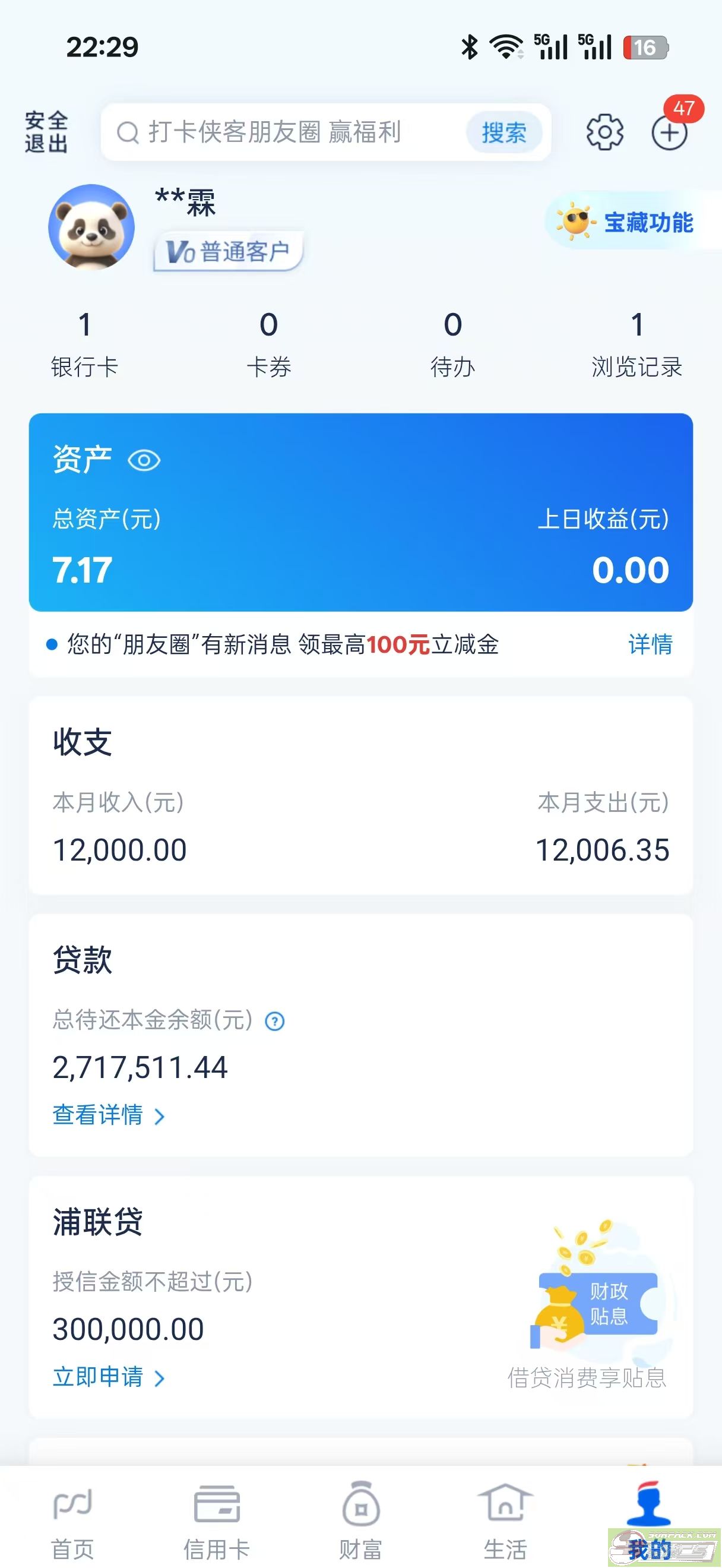This screenshot has width=722, height=1568.
Task: Open the plus menu with 47 badge
Action: point(669,132)
